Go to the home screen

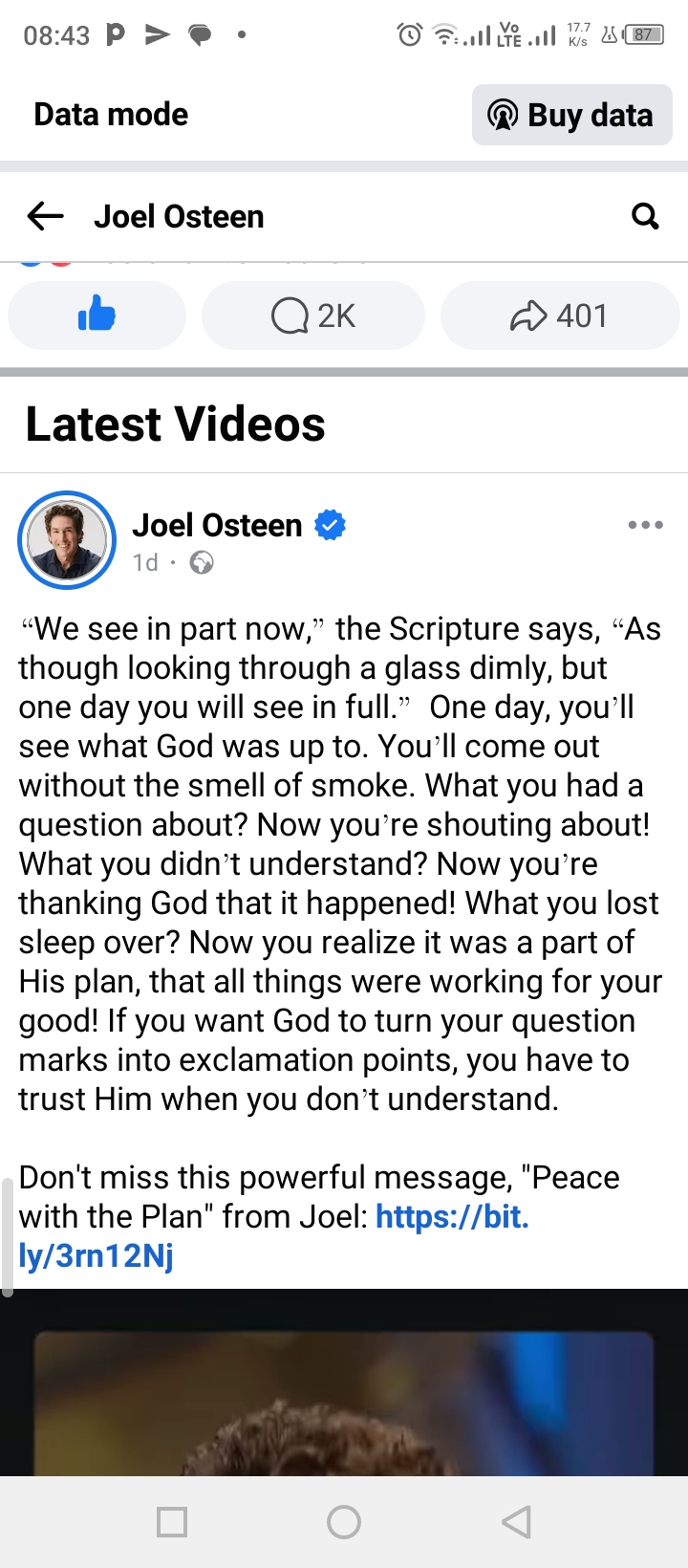(x=344, y=1521)
